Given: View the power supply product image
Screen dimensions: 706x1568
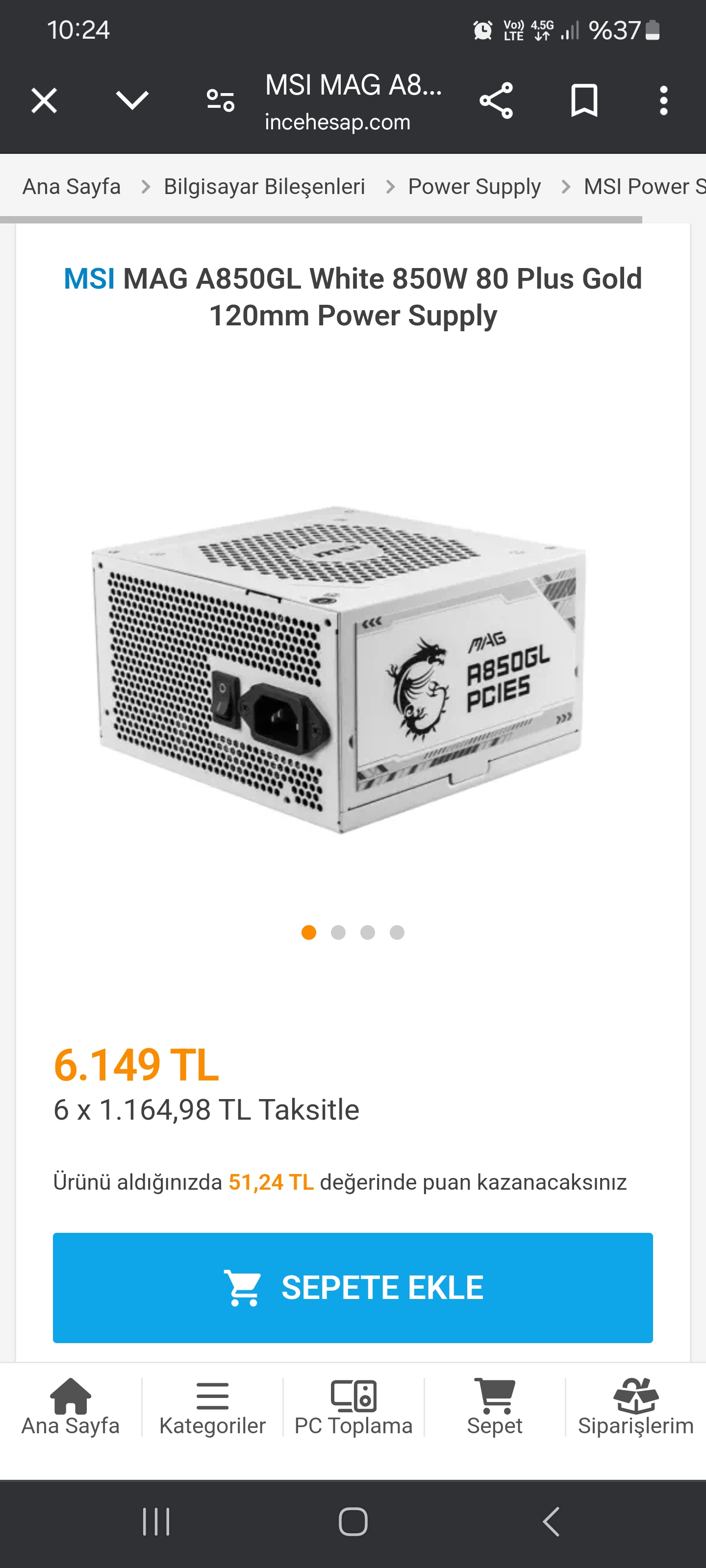Looking at the screenshot, I should coord(339,669).
